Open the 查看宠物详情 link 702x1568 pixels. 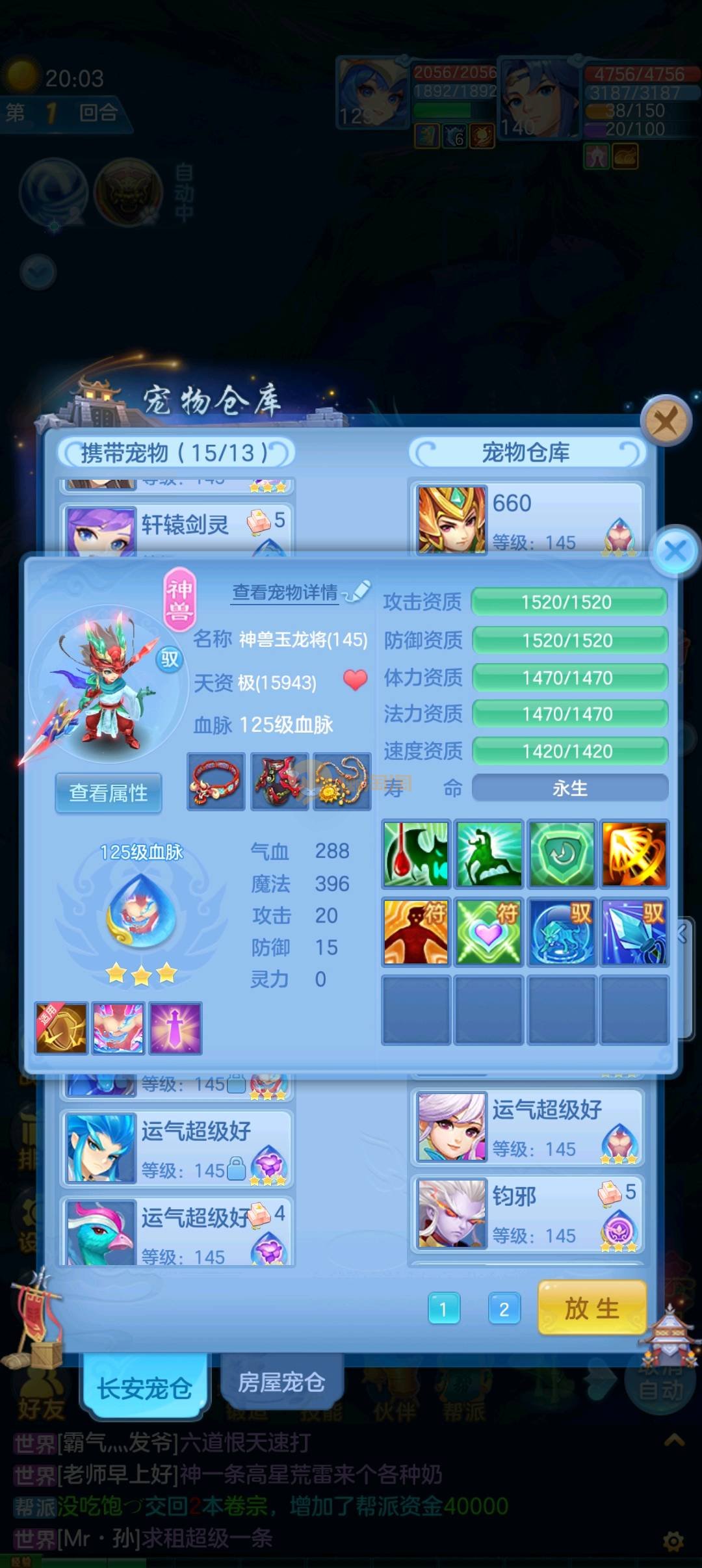tap(285, 592)
